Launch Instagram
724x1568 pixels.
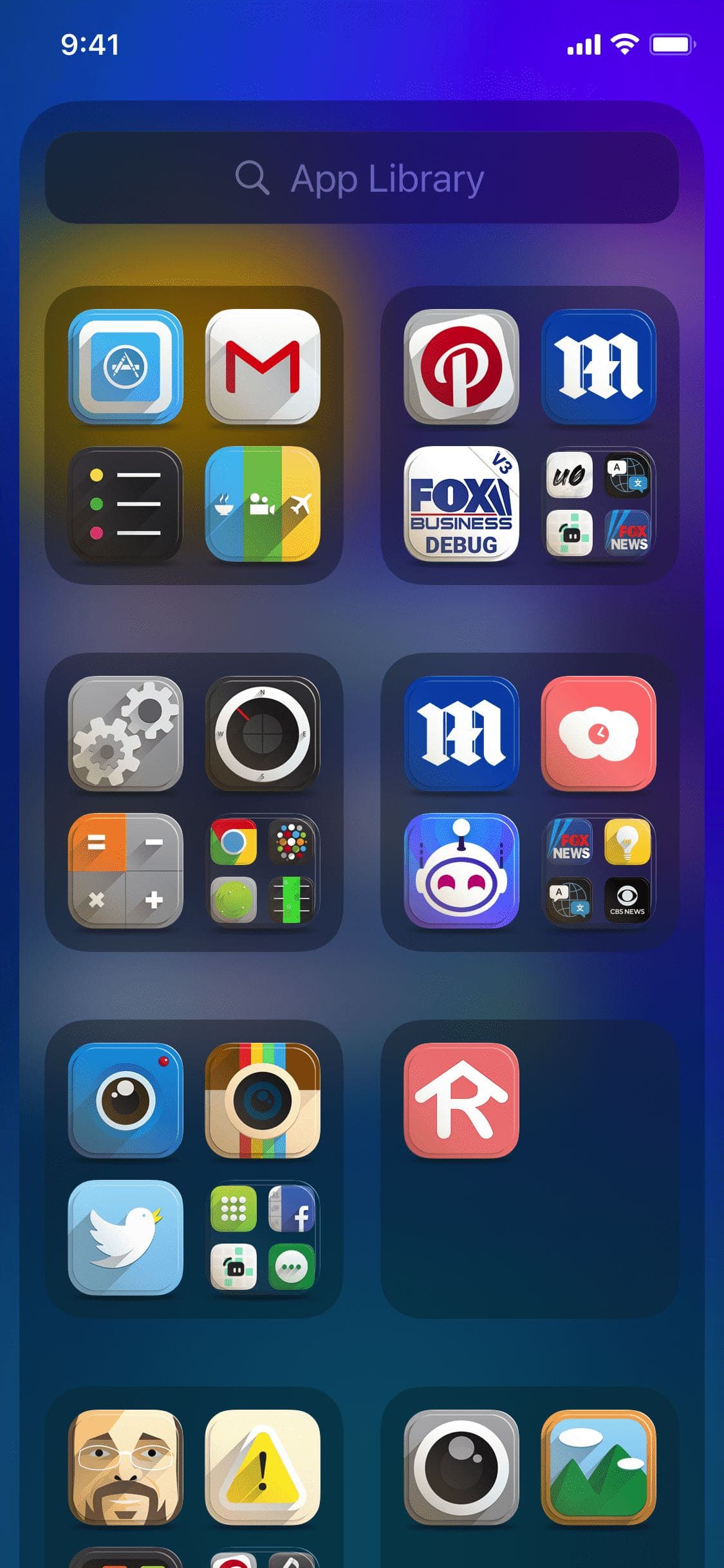263,1101
